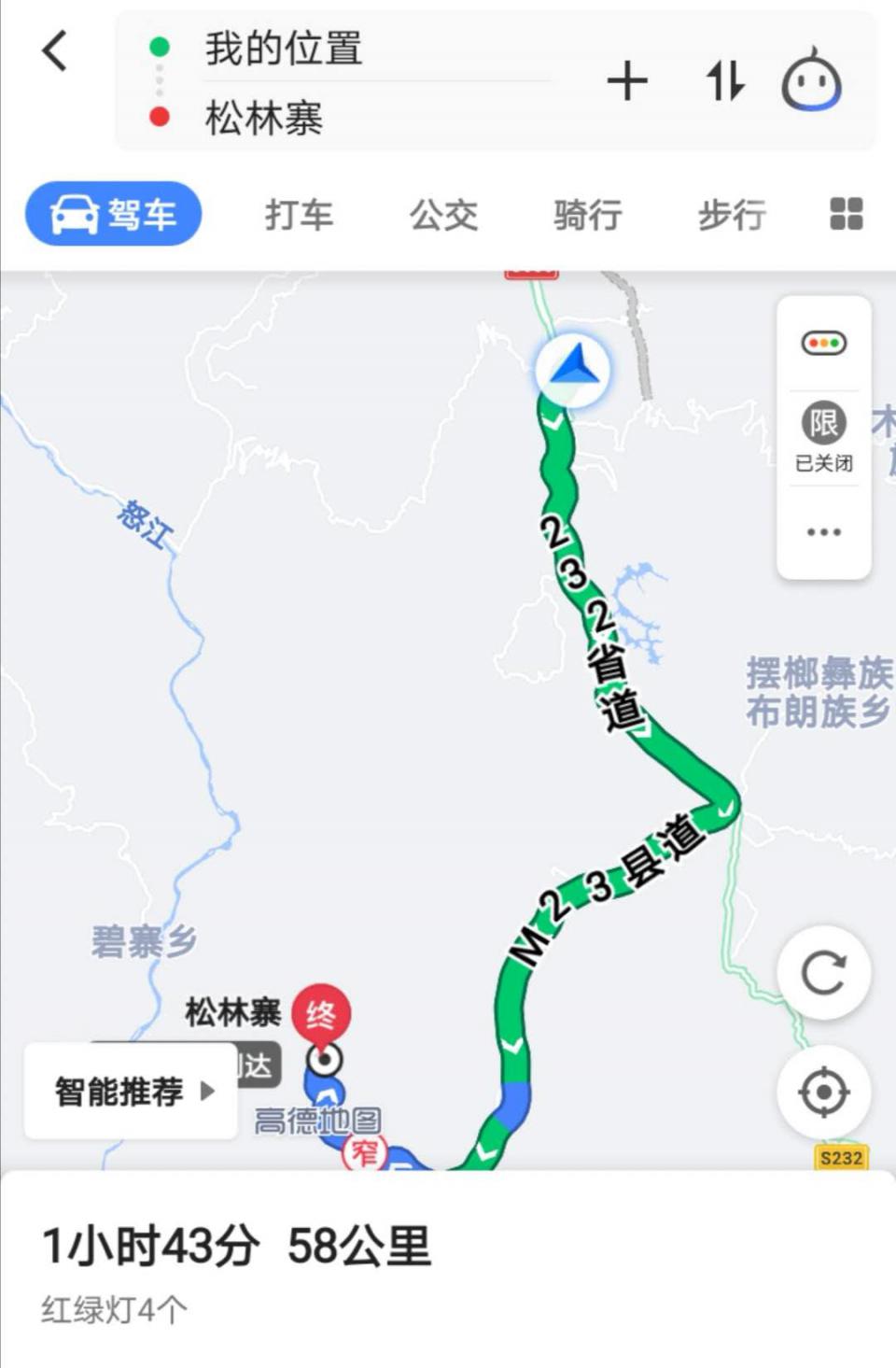Select the 1小时43分 58公里 route
The image size is (896, 1368).
[x=236, y=1246]
